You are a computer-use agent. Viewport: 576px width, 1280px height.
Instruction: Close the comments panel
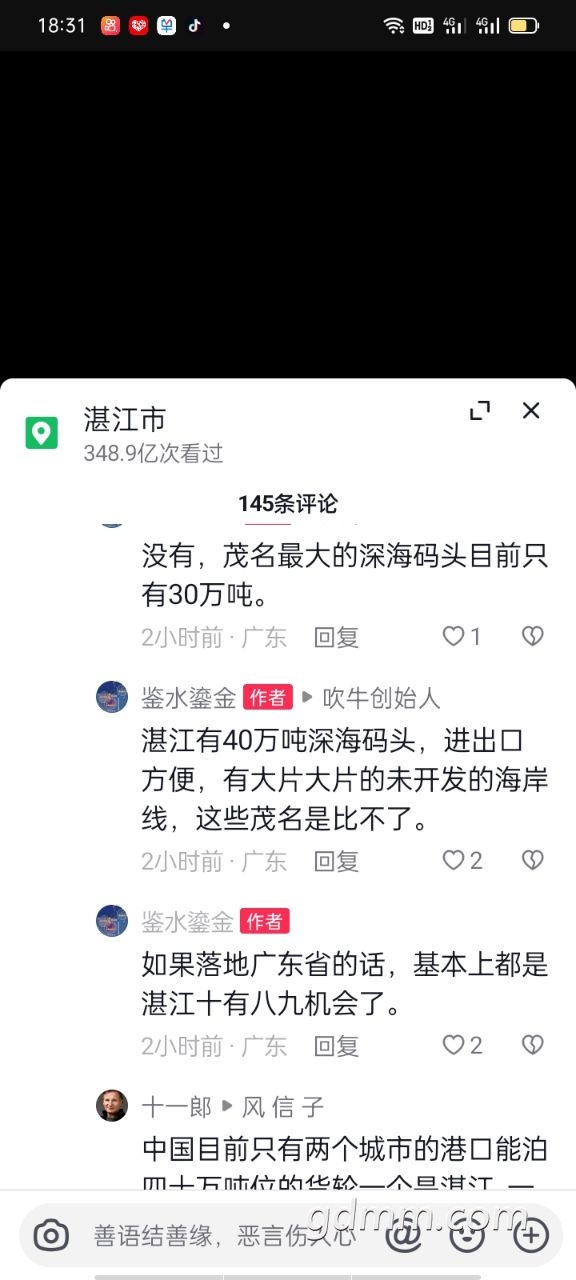(531, 410)
